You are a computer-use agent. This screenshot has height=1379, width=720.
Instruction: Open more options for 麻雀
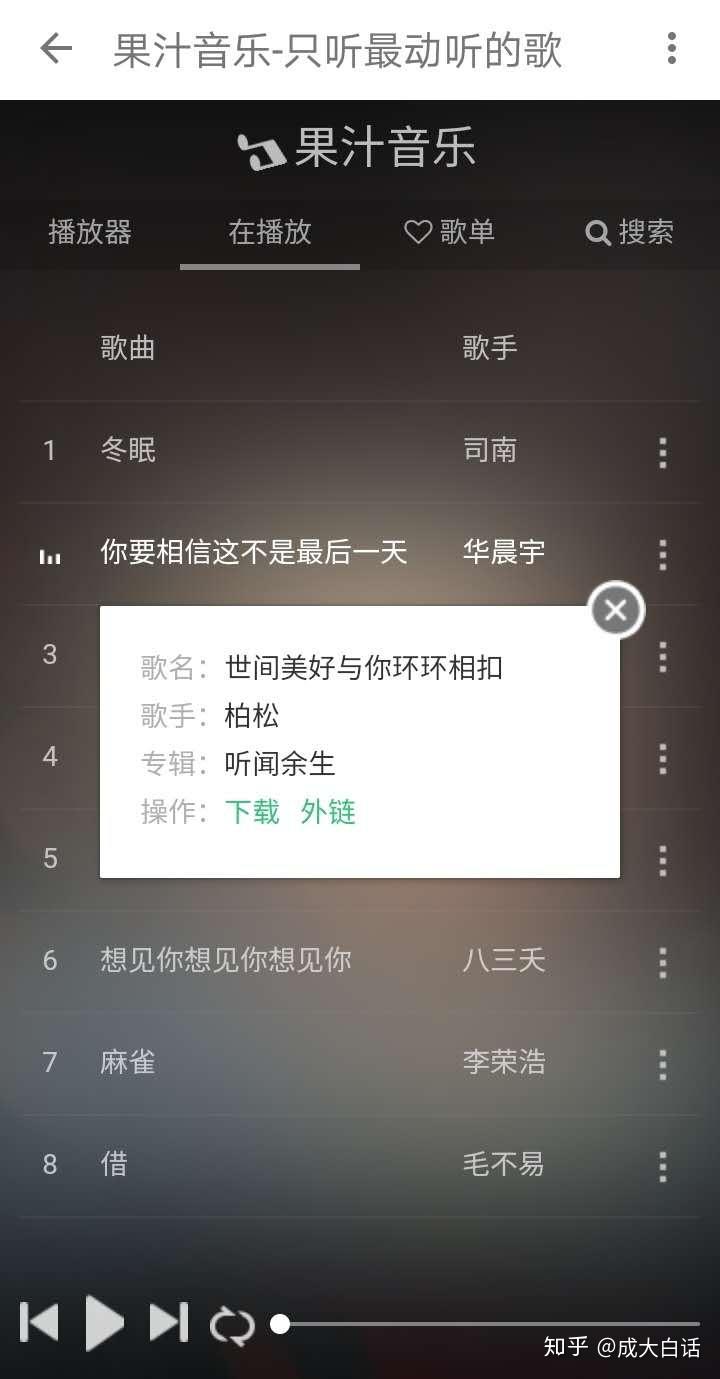point(662,1064)
